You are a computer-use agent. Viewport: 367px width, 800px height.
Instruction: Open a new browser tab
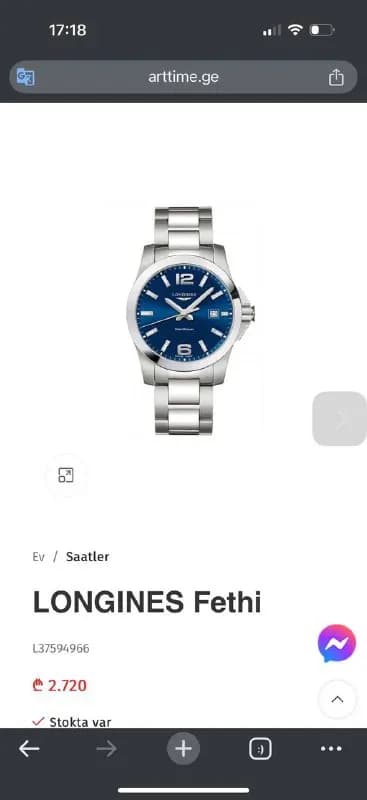tap(183, 749)
